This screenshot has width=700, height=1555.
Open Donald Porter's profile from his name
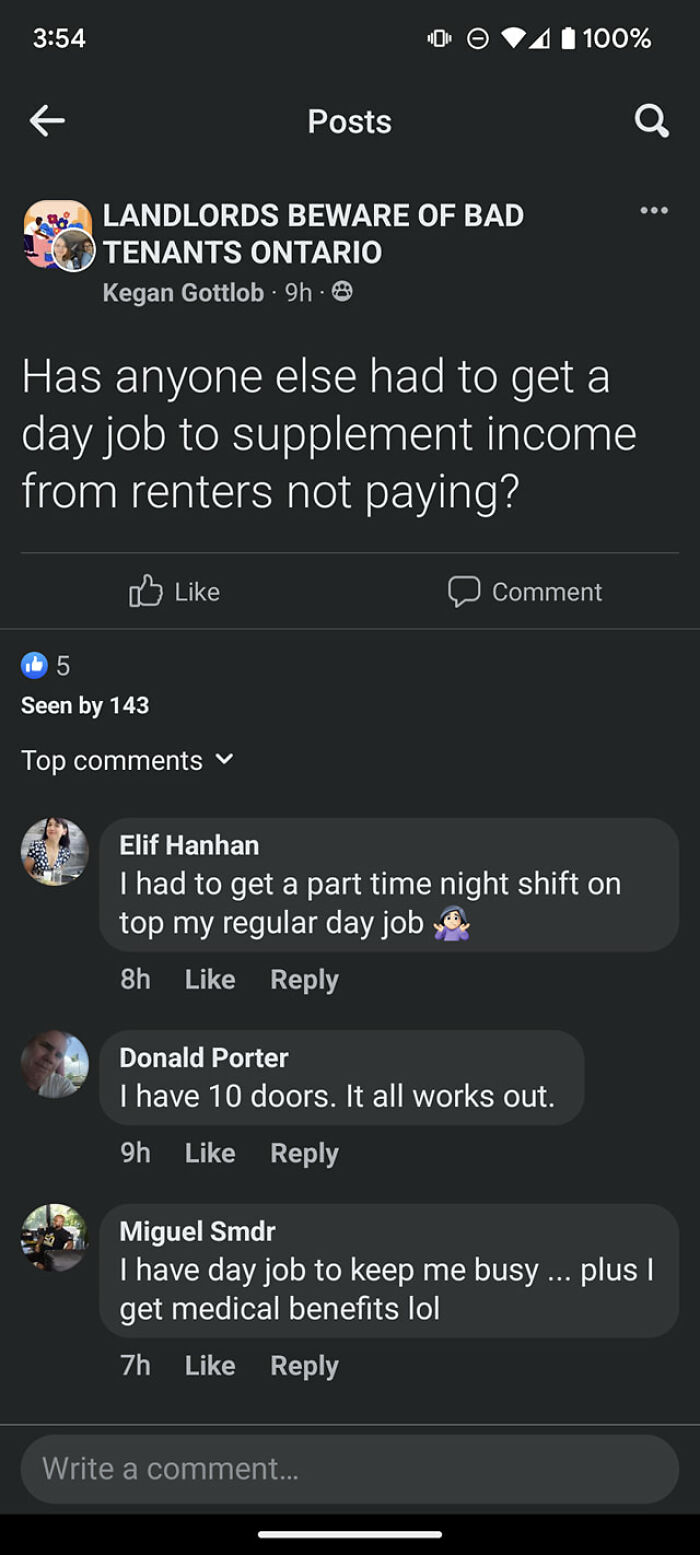click(204, 1058)
